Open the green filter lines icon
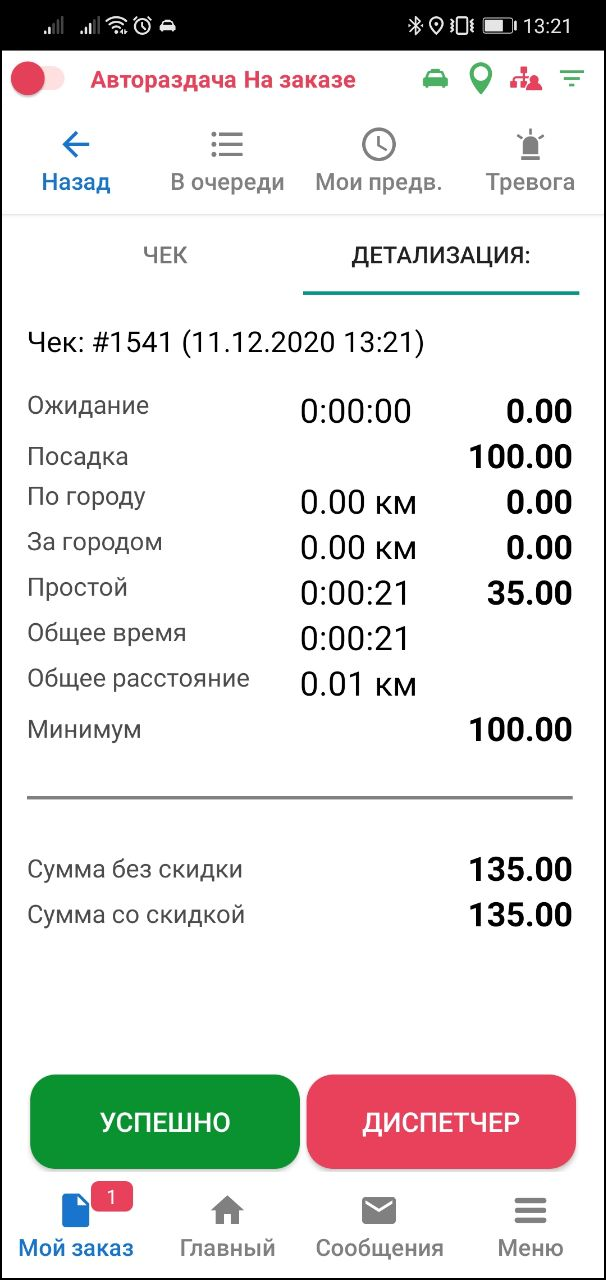The image size is (606, 1280). 572,79
